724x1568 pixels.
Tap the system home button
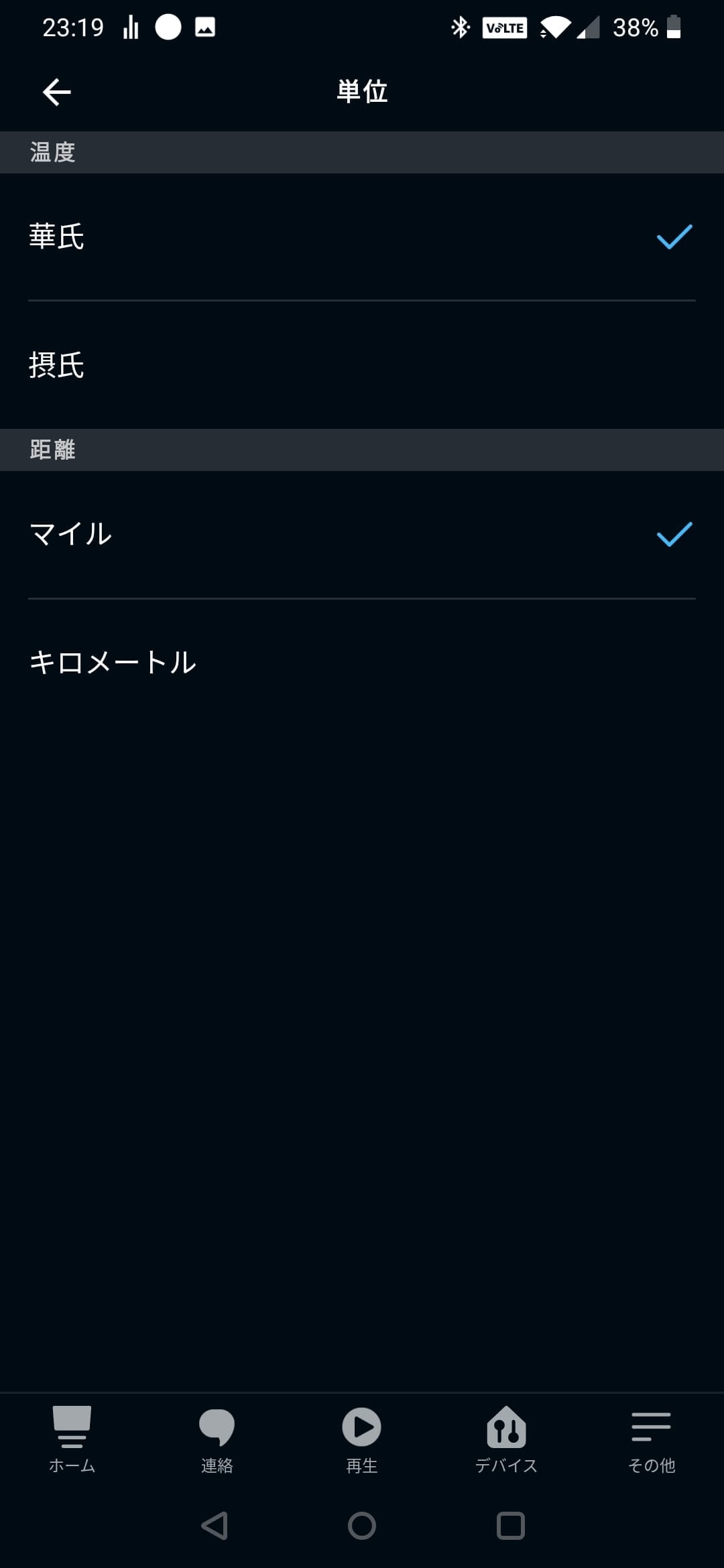pos(362,1526)
